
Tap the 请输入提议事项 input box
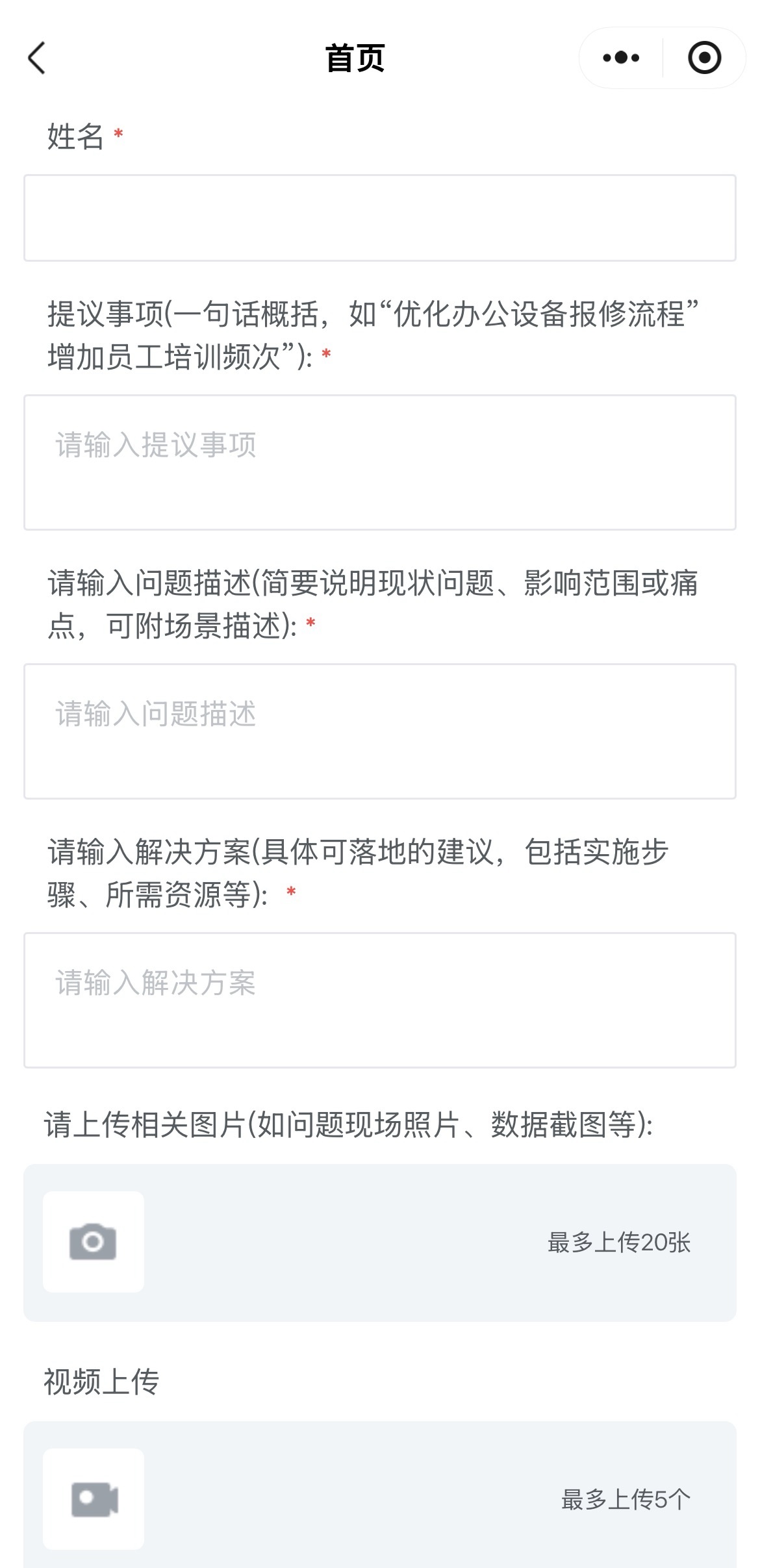click(x=380, y=462)
